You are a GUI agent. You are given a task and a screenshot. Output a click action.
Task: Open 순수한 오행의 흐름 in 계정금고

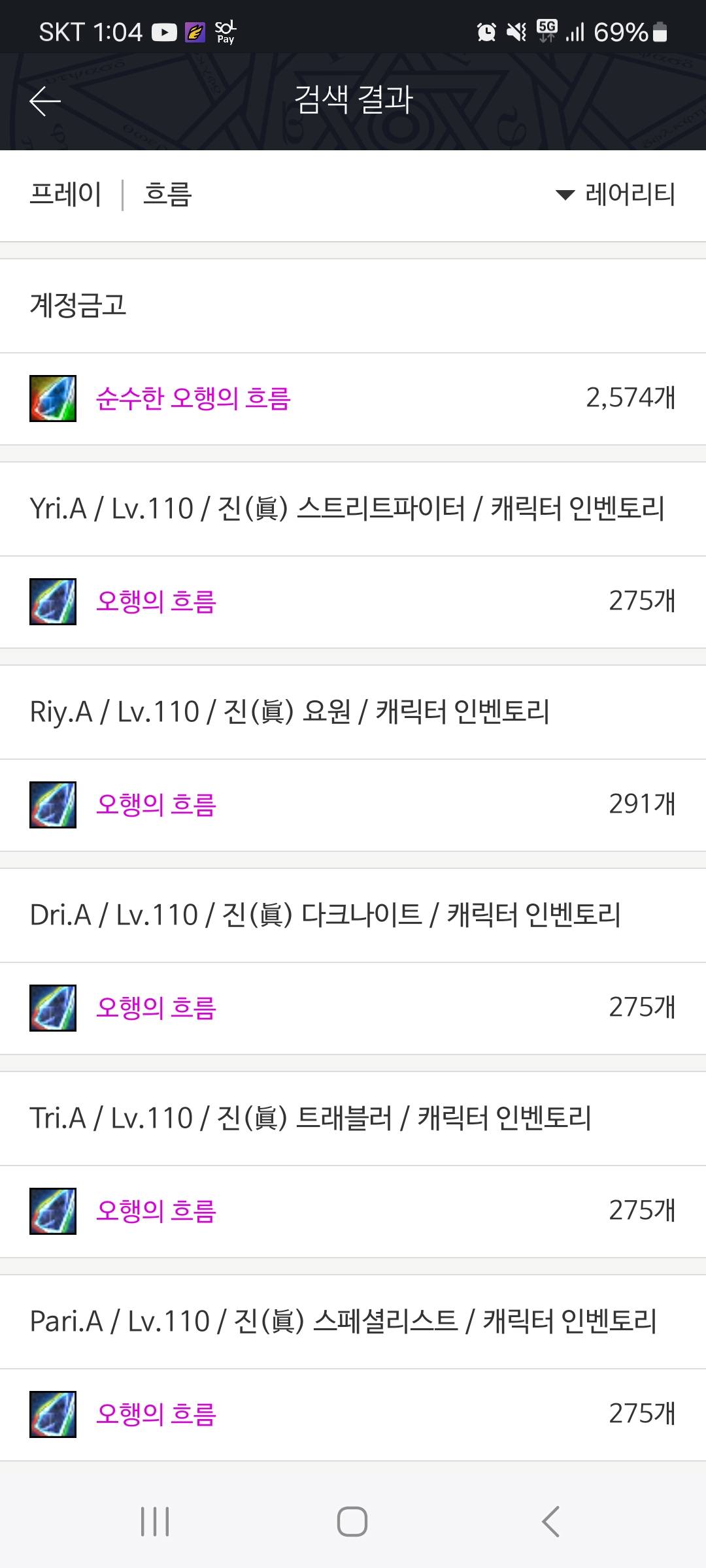tap(193, 399)
